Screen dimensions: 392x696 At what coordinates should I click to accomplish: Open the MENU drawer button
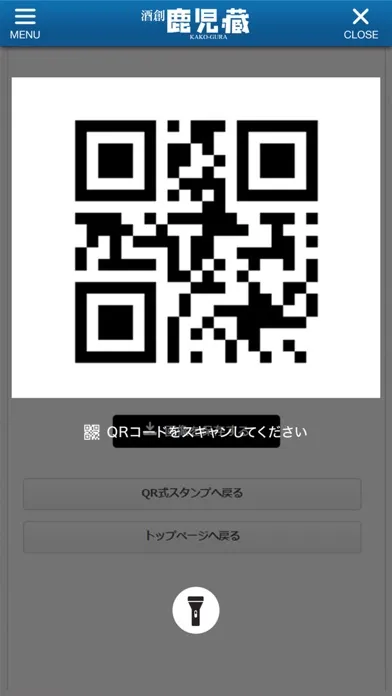[x=25, y=23]
